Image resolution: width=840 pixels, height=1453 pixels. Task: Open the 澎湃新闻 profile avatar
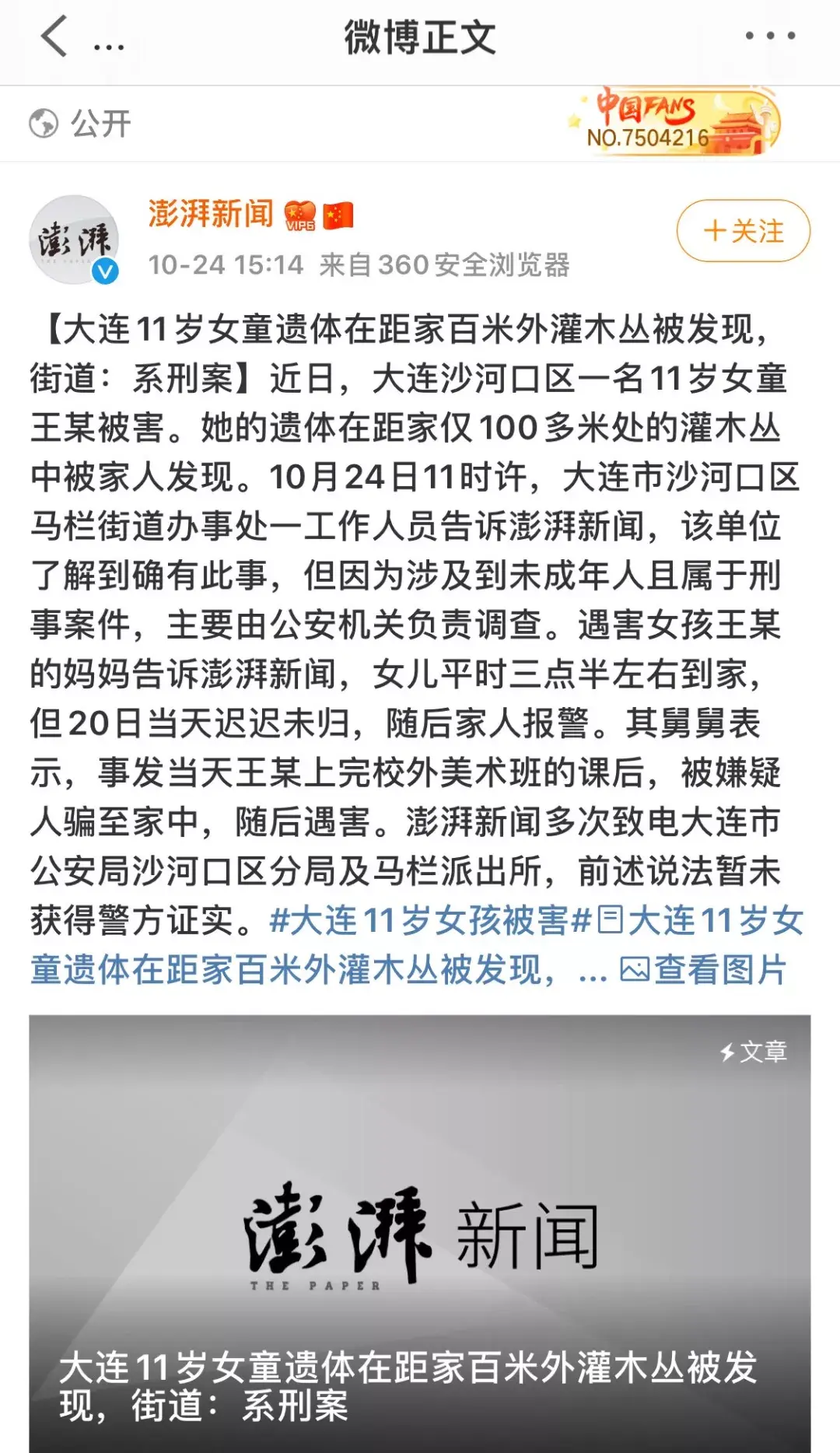(74, 240)
